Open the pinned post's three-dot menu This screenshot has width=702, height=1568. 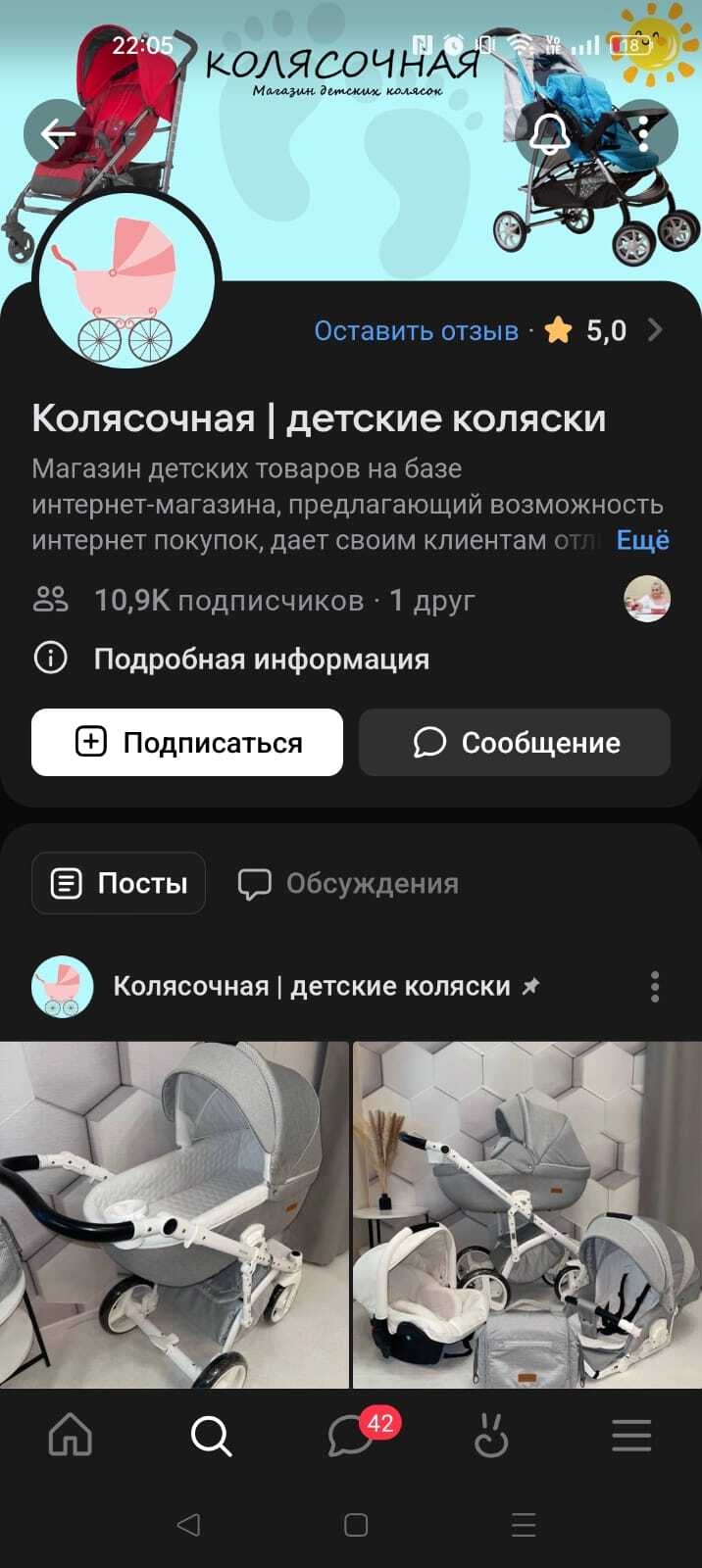click(655, 987)
